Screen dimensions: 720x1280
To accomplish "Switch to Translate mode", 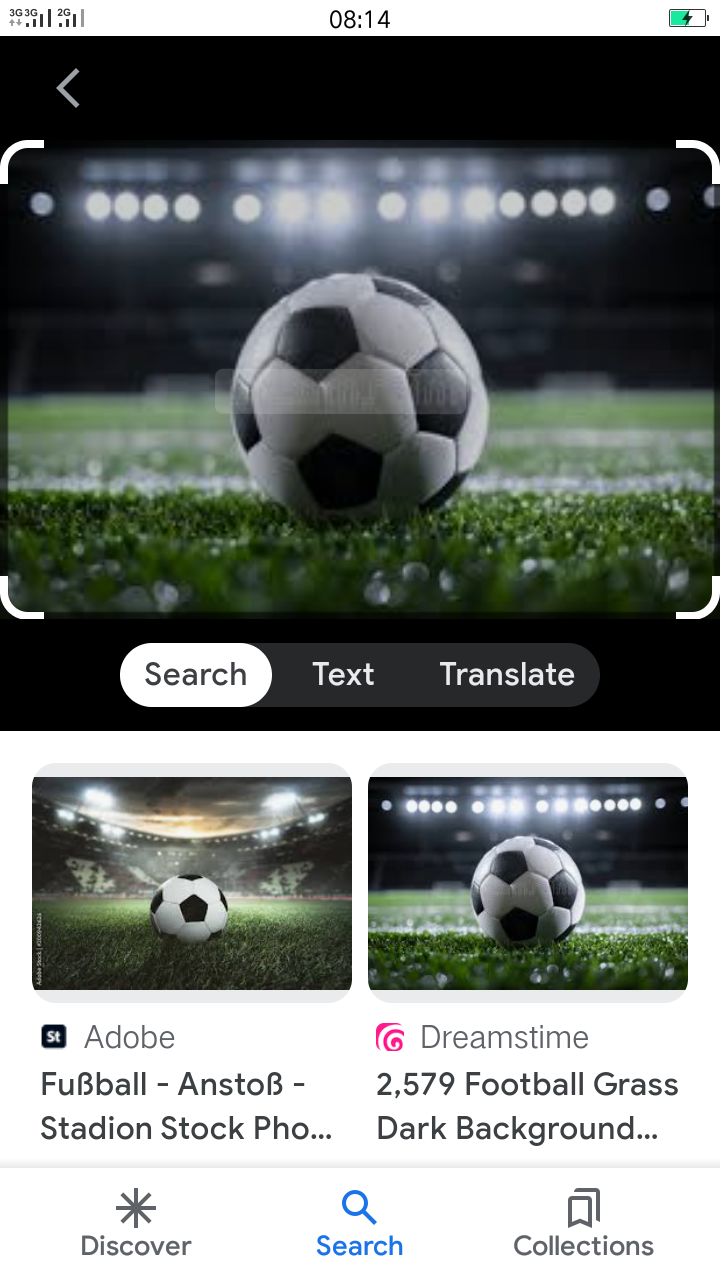I will pos(507,674).
